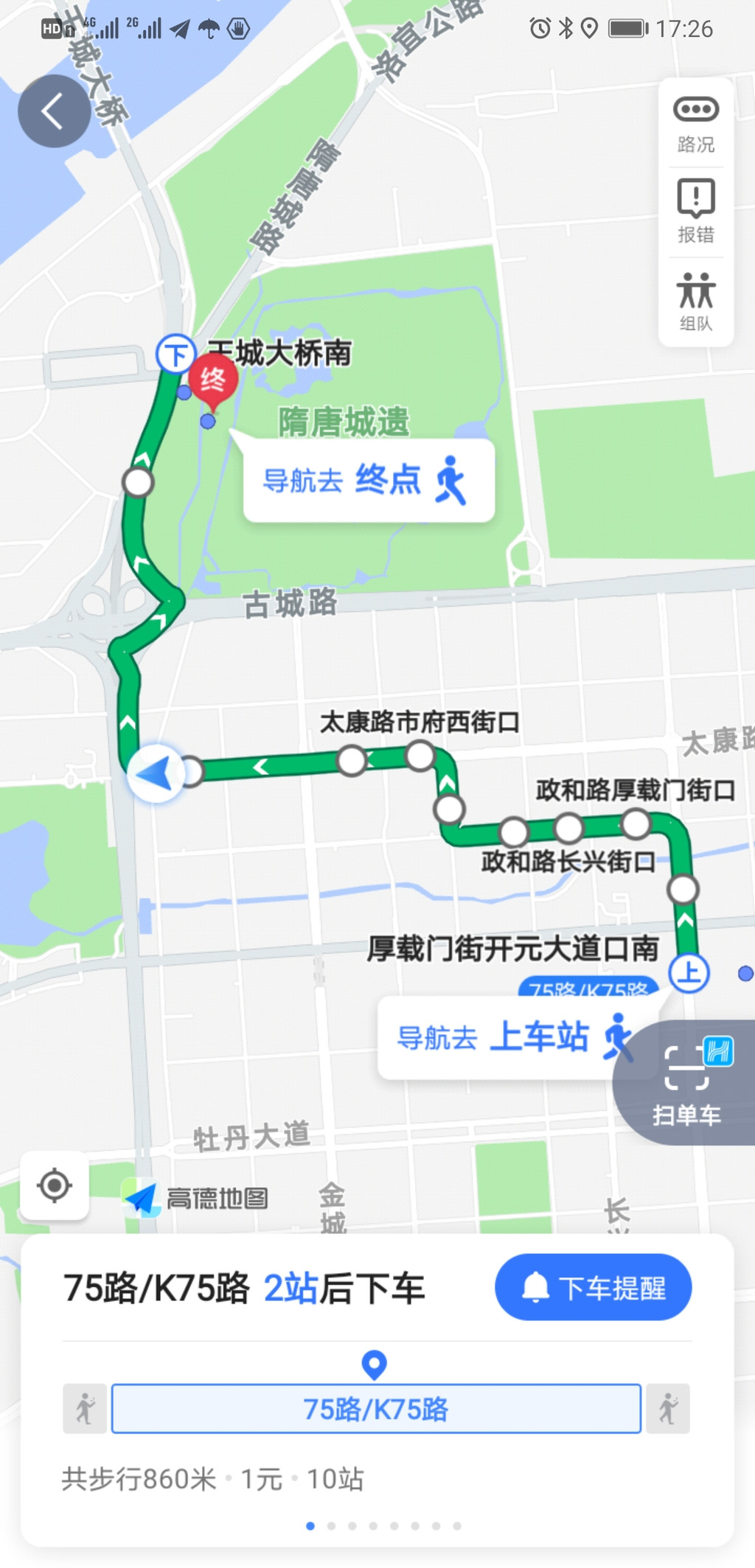
Task: Tap 导航去终点 walking navigation bubble
Action: point(369,481)
